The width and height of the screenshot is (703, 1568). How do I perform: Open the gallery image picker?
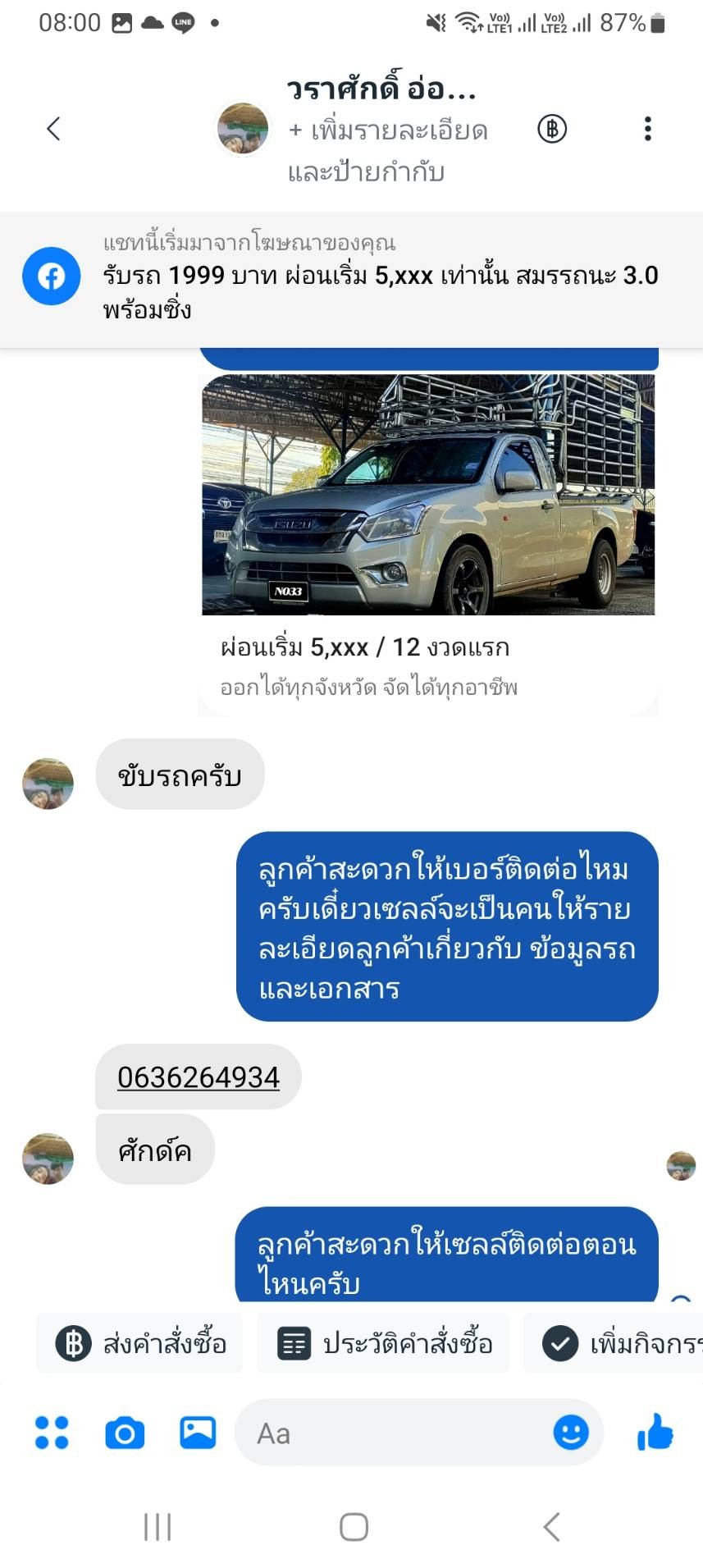198,1433
